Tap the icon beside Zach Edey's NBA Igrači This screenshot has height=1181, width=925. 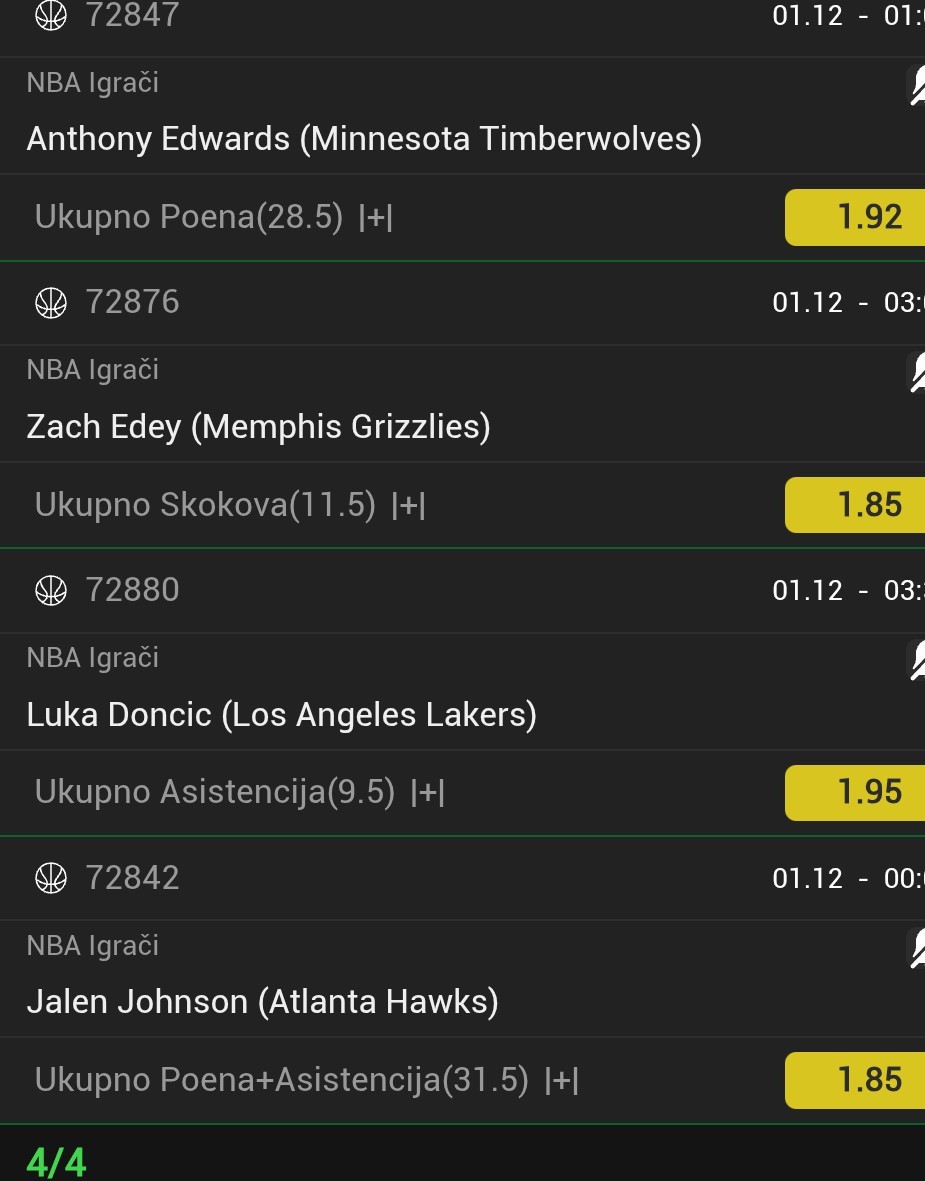915,373
